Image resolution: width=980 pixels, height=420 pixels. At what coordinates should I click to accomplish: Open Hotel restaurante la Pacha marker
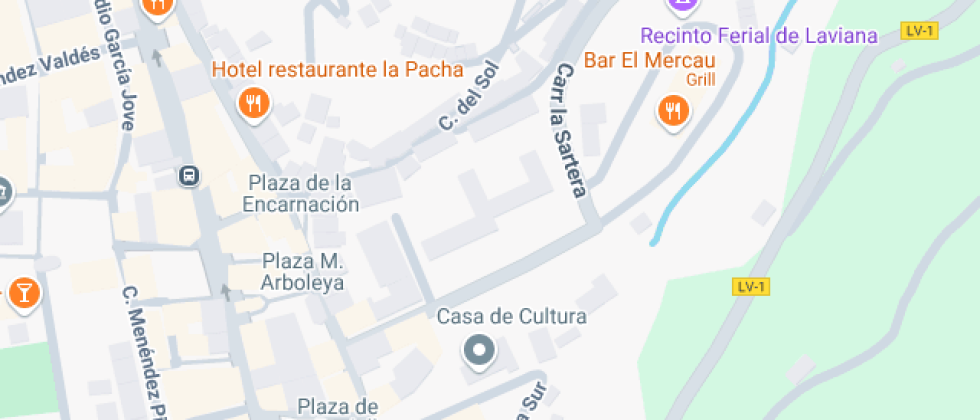pyautogui.click(x=254, y=103)
